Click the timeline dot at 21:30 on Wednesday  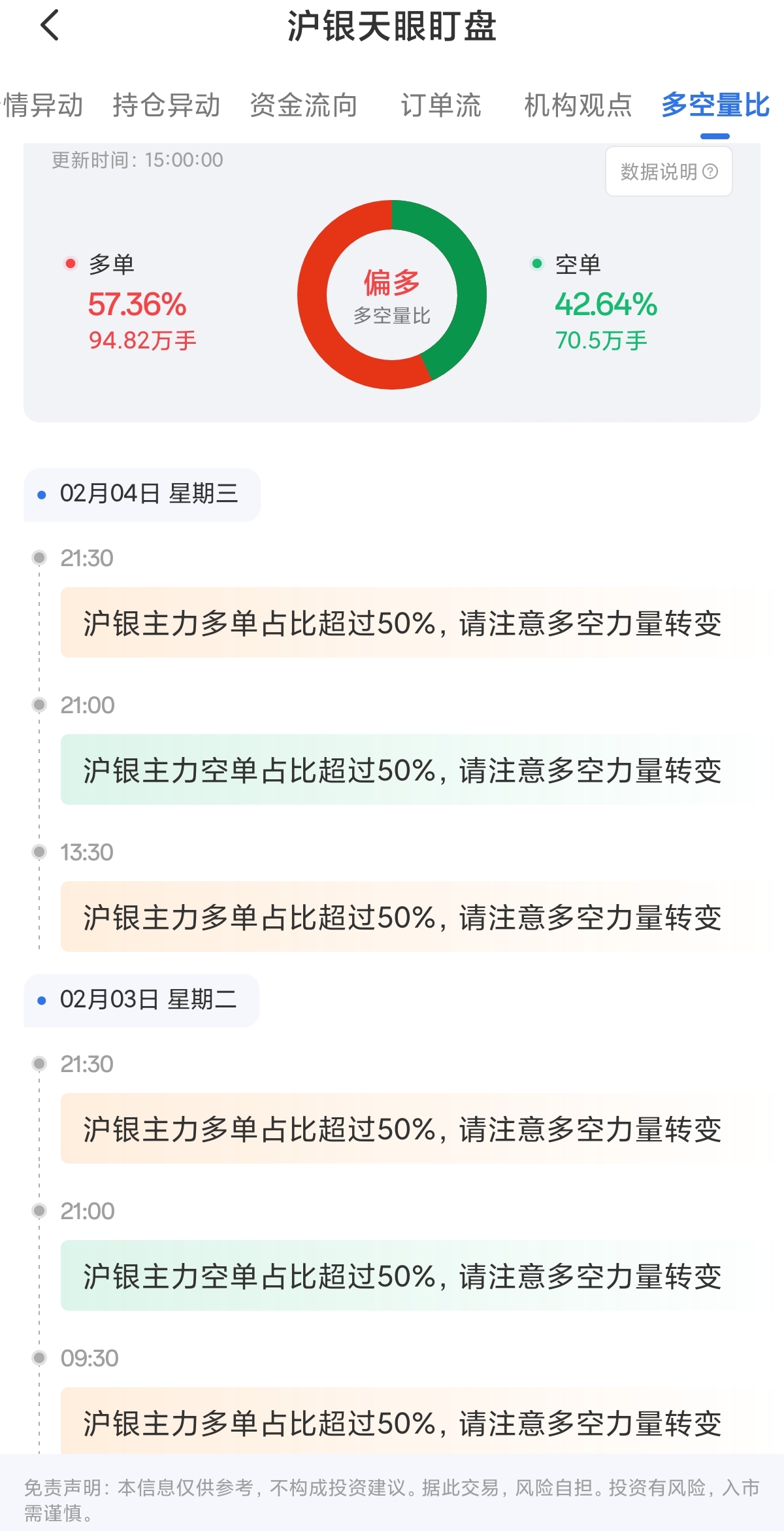click(40, 557)
